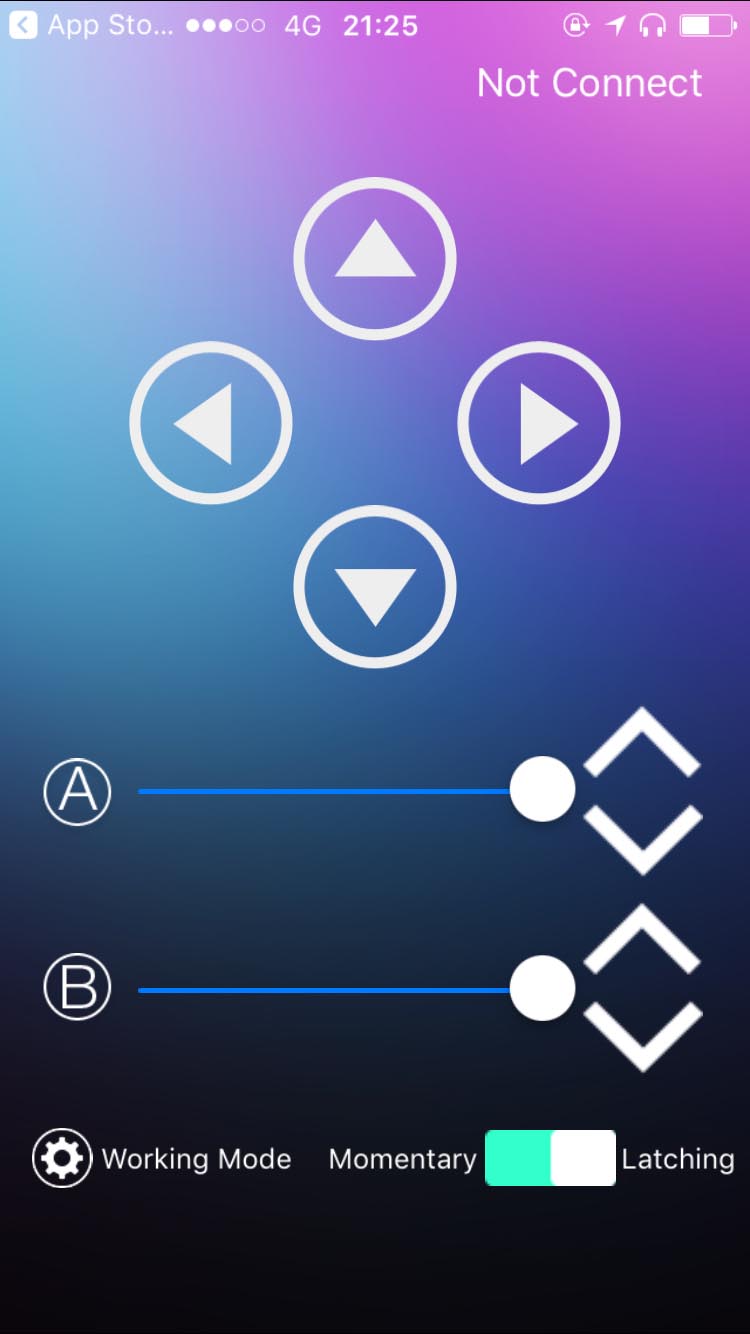Increase channel A with its up chevron

coord(642,745)
